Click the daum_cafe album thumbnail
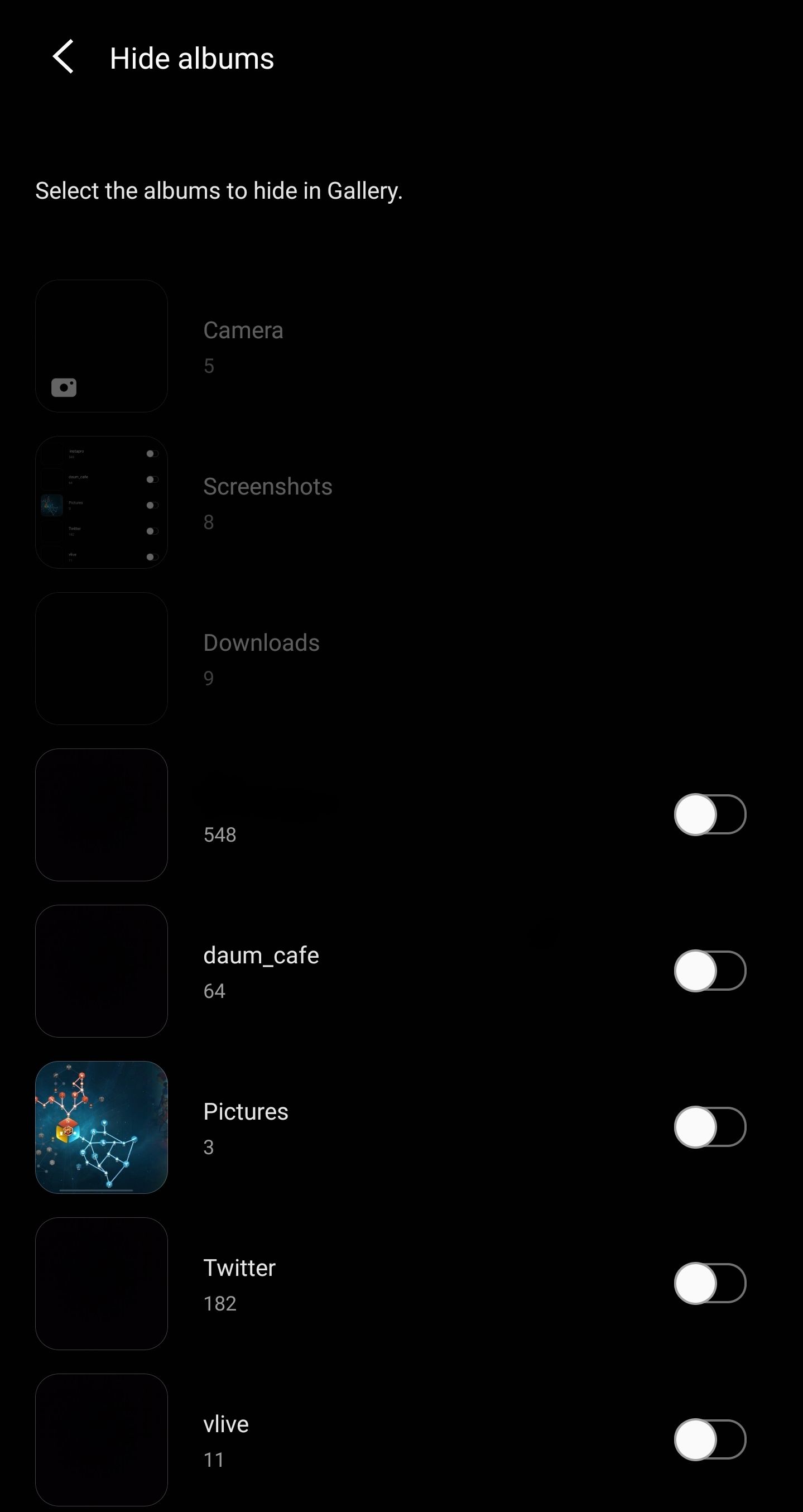This screenshot has width=803, height=1512. click(x=102, y=971)
